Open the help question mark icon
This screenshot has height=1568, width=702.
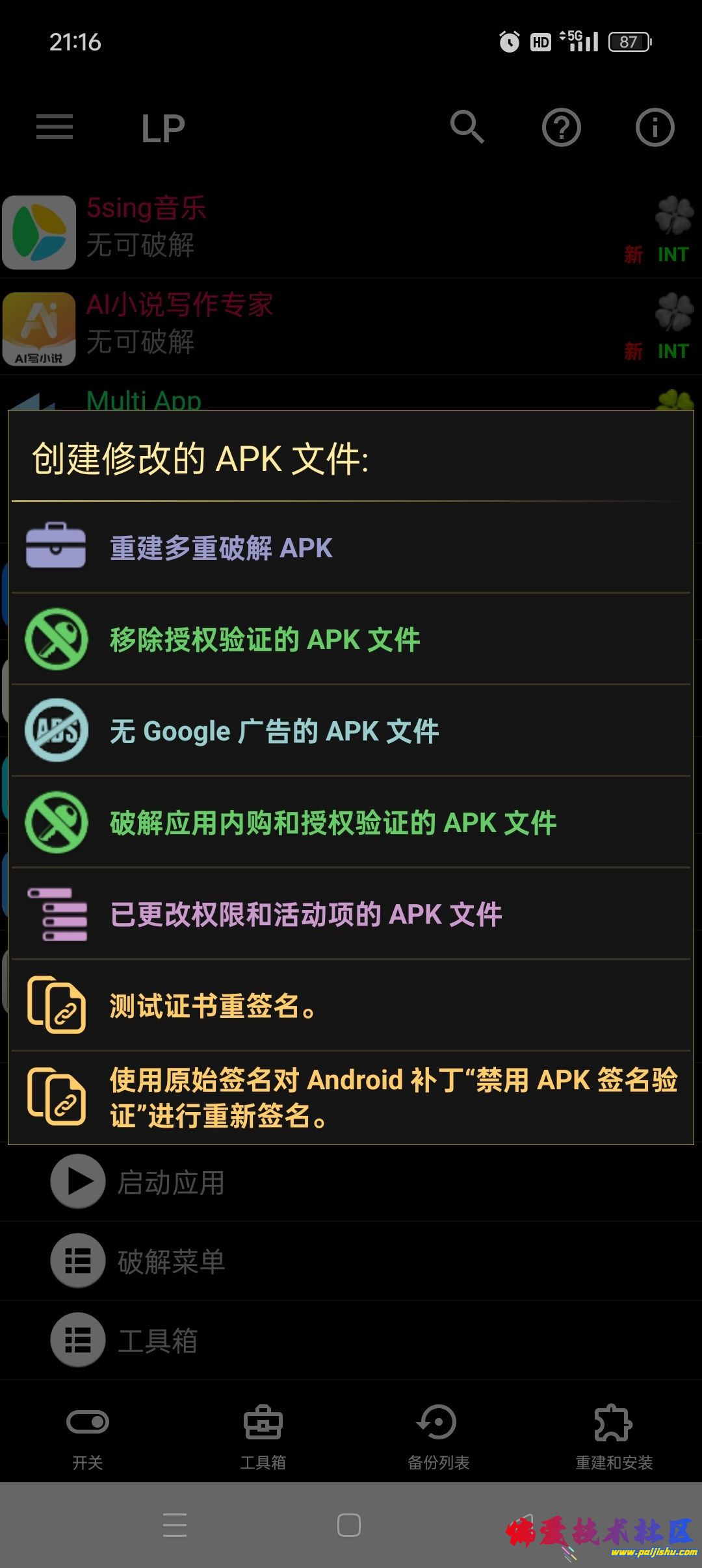(561, 128)
